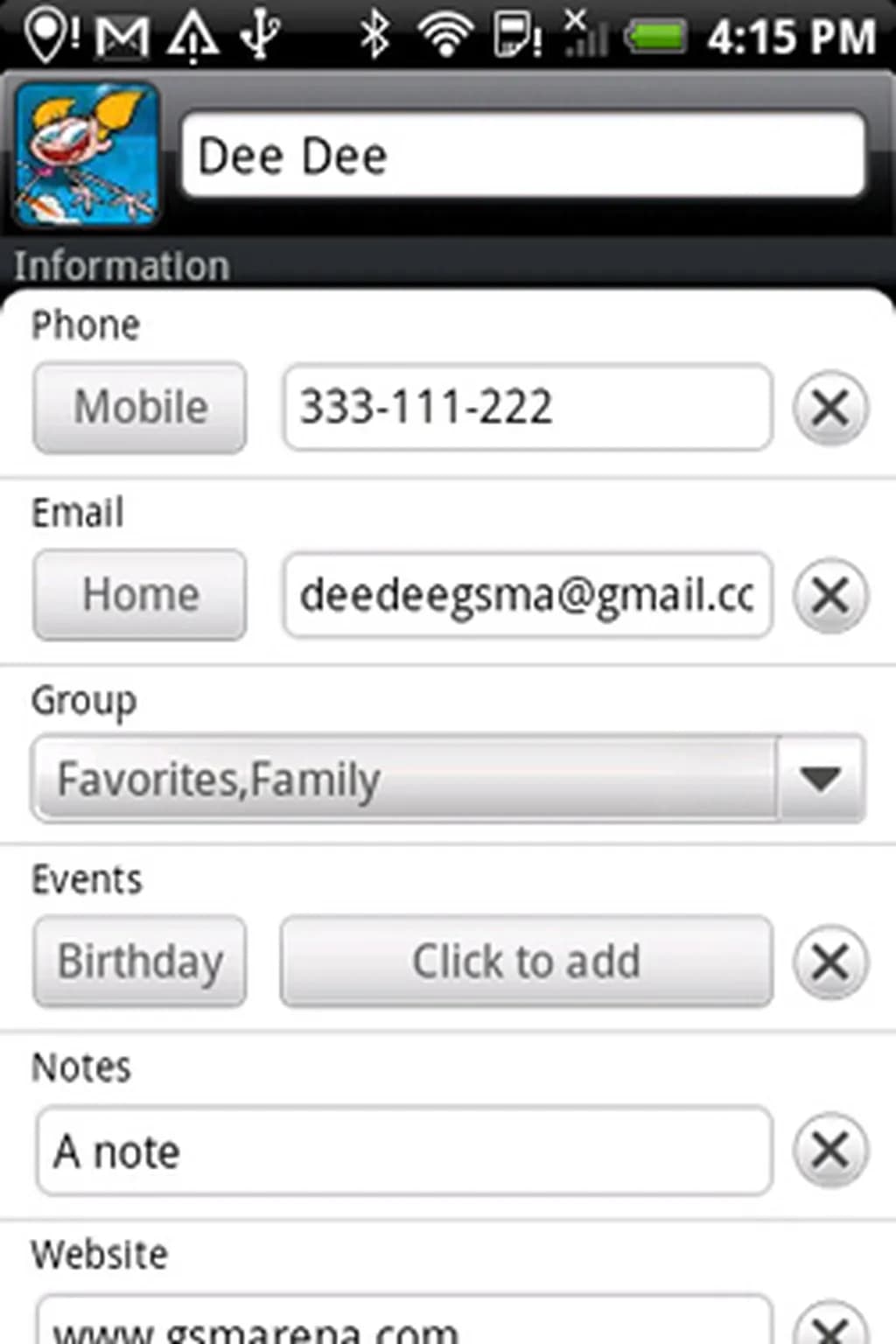Change the Birthday event type
The width and height of the screenshot is (896, 1344).
[x=140, y=962]
